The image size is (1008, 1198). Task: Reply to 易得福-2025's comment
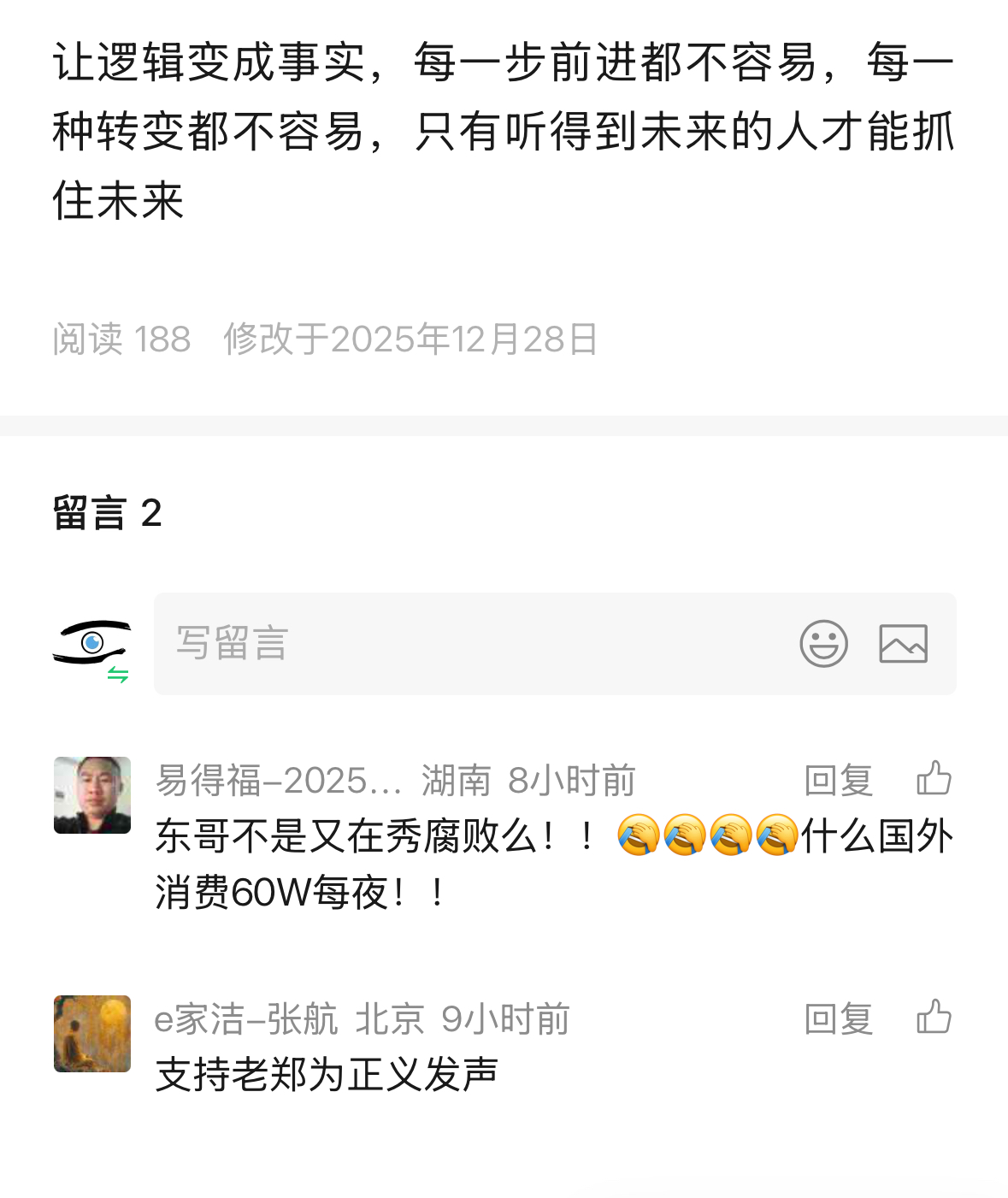pyautogui.click(x=838, y=780)
